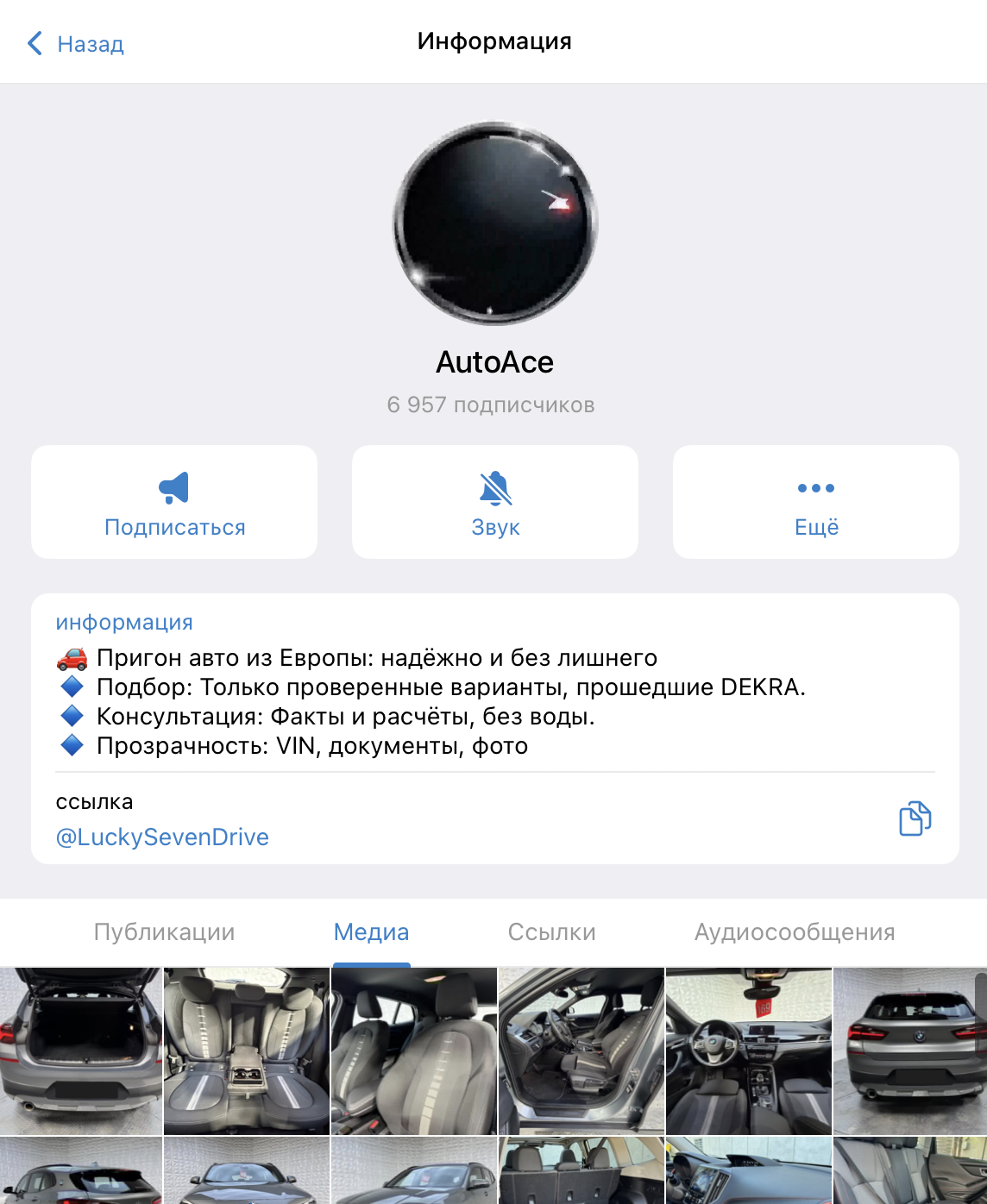
Task: Copy the channel link
Action: [x=915, y=818]
